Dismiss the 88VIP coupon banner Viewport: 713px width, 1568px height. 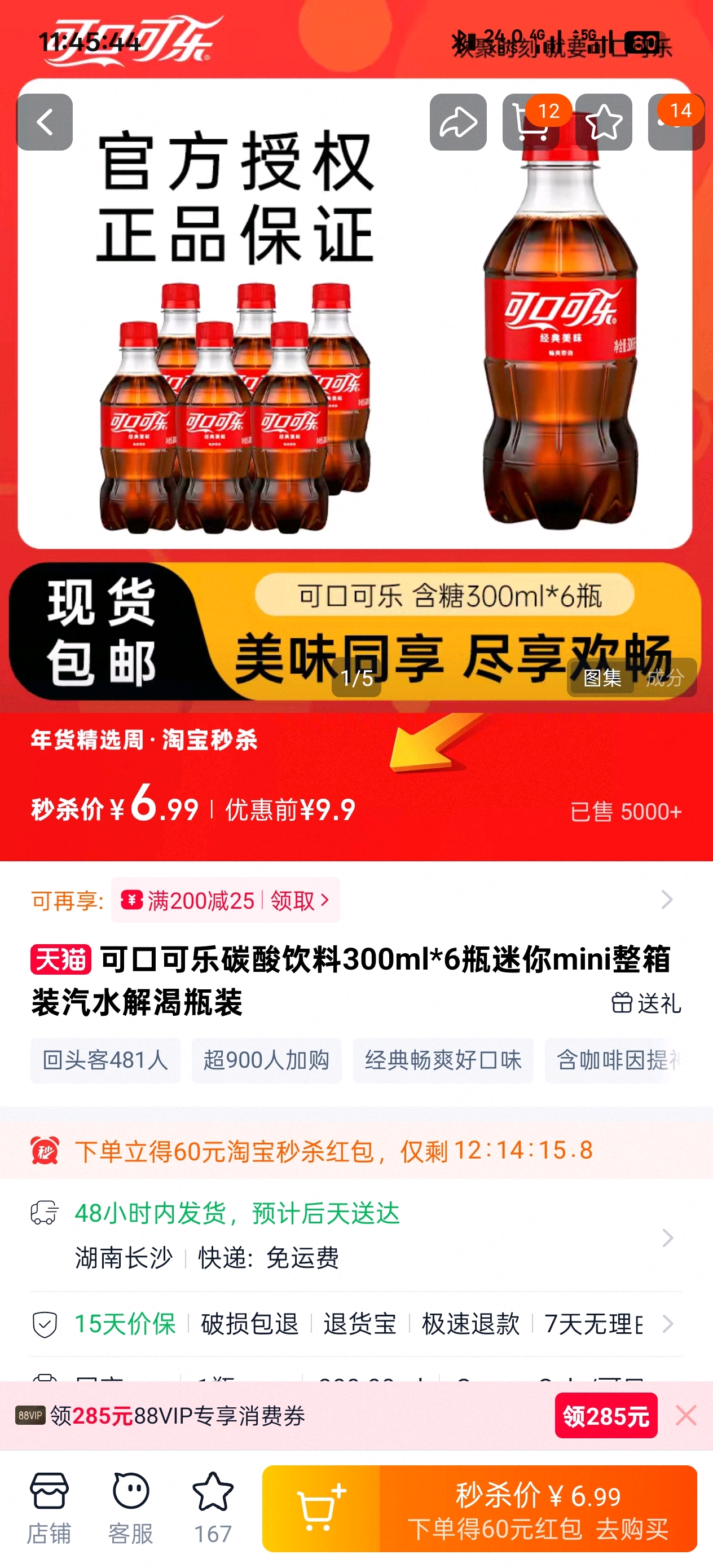685,1416
